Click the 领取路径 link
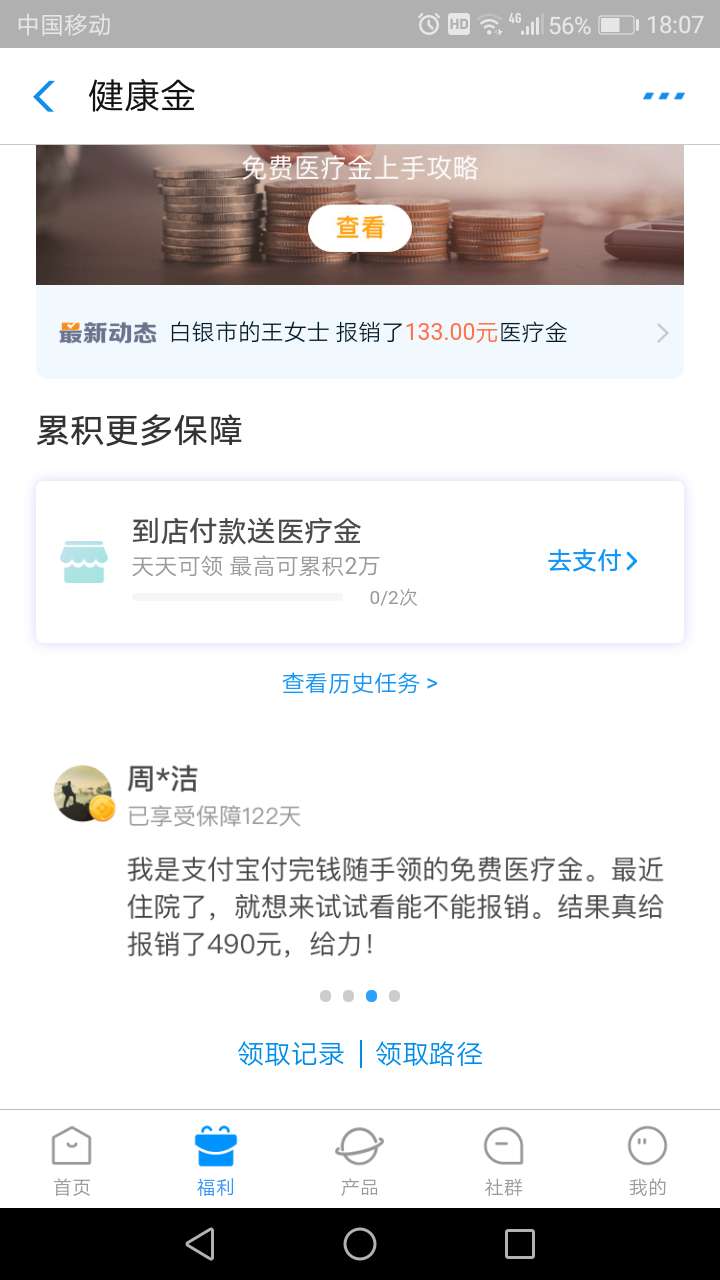 pos(429,1054)
